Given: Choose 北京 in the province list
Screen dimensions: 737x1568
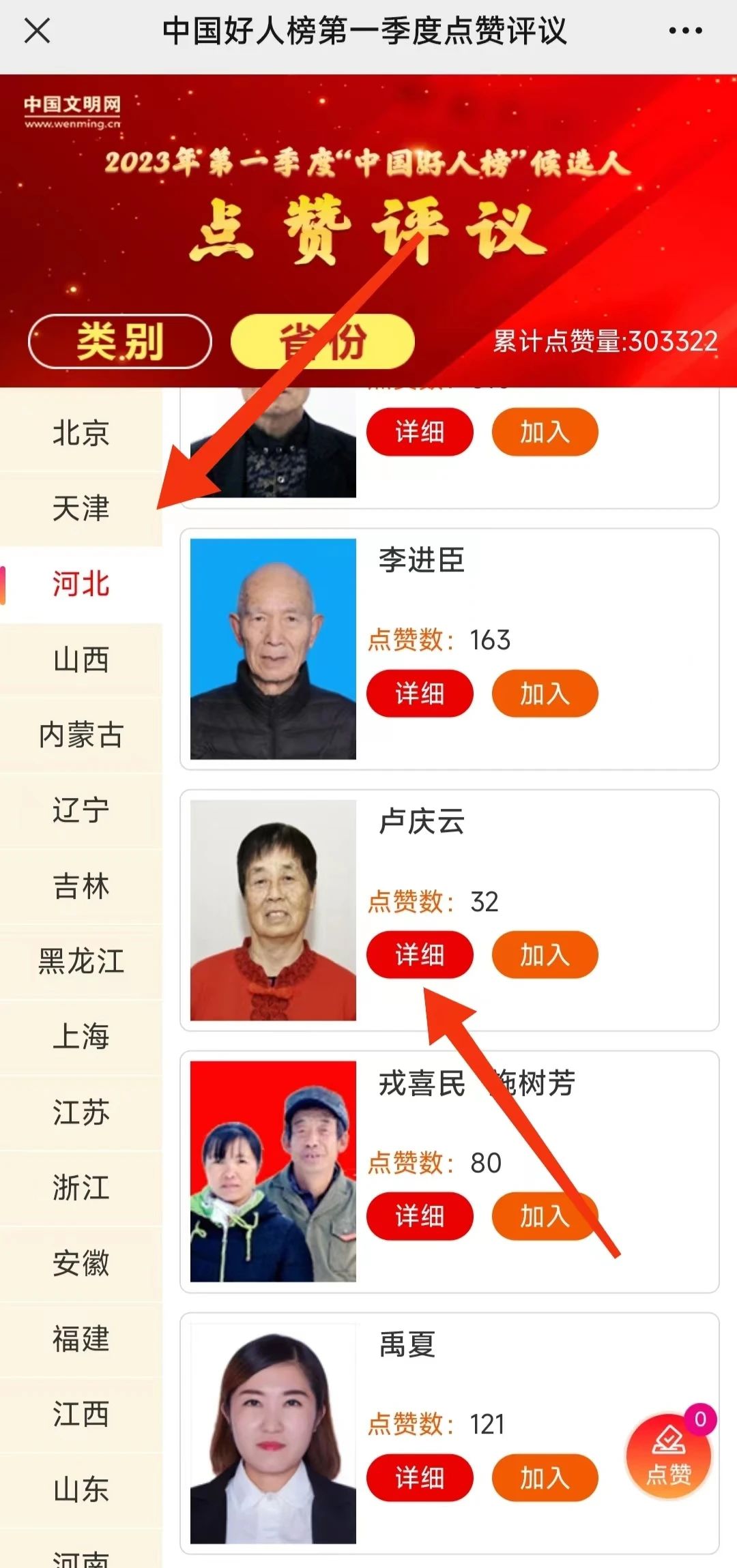Looking at the screenshot, I should click(81, 433).
